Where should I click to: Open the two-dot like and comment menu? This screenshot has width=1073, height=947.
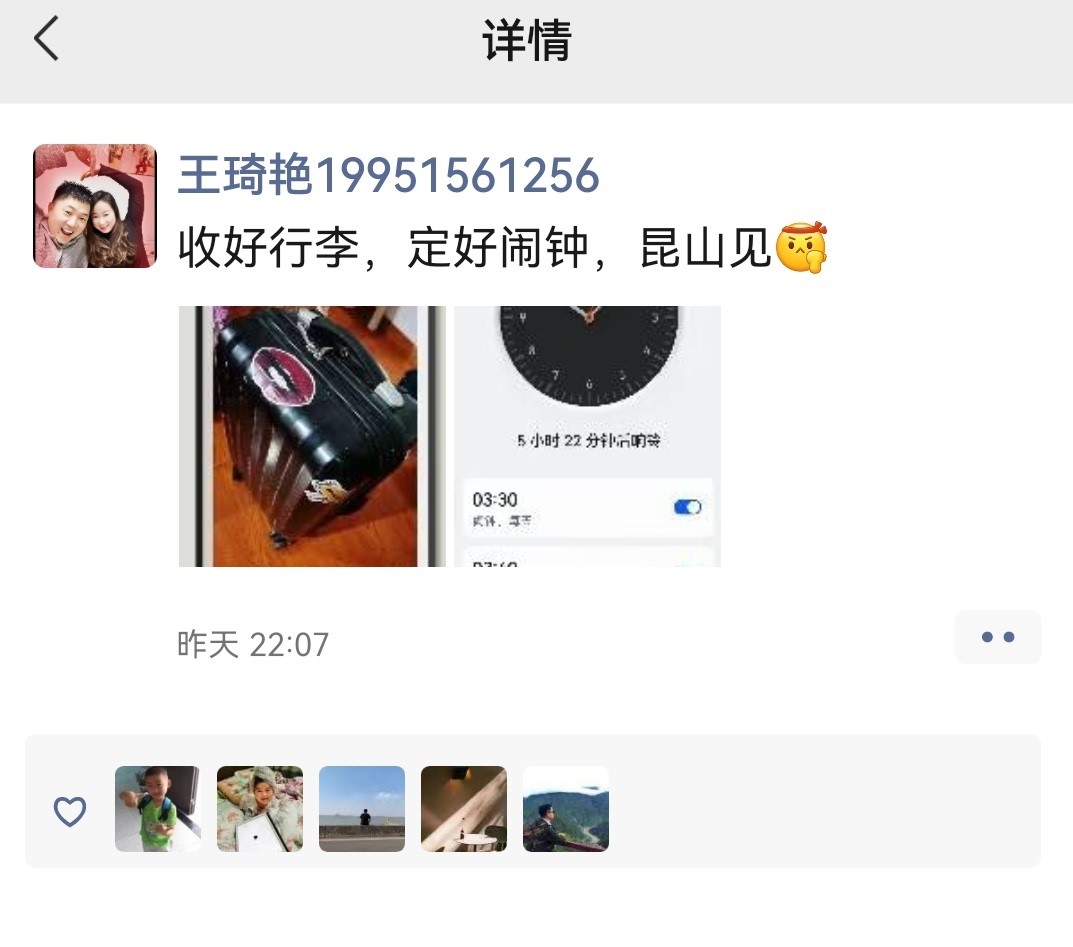[x=997, y=637]
